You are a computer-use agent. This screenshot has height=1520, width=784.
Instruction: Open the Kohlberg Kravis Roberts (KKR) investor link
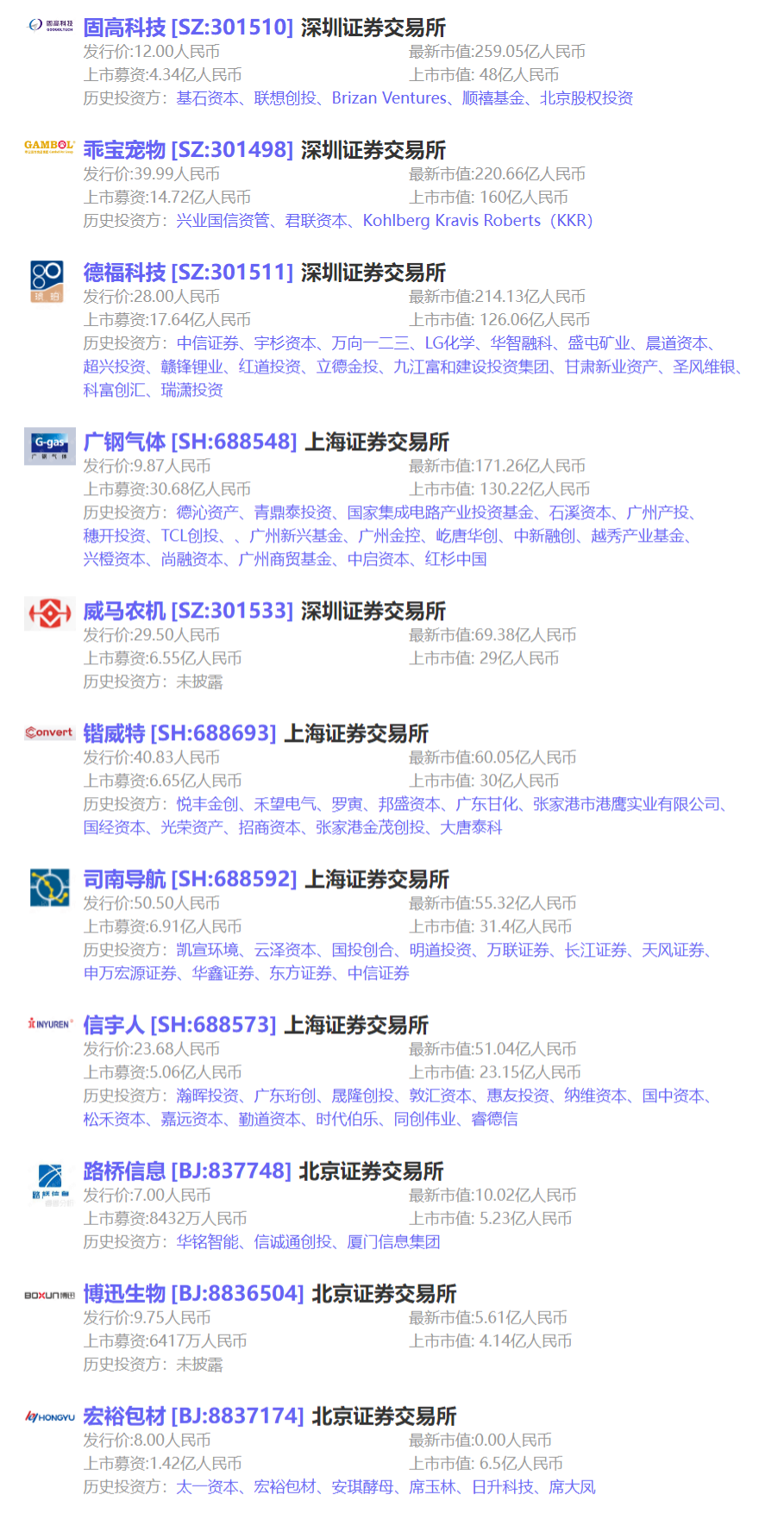point(478,221)
